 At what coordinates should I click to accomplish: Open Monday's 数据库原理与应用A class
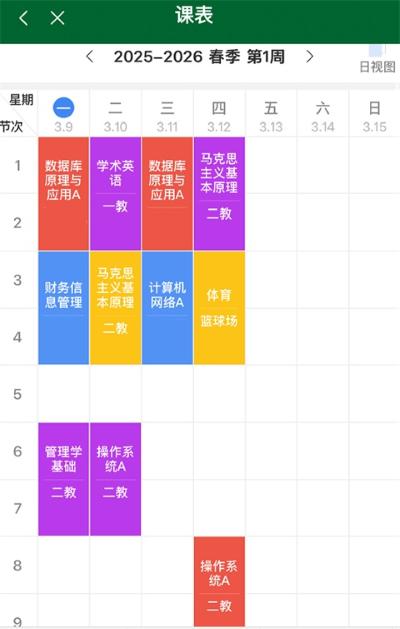[x=64, y=194]
